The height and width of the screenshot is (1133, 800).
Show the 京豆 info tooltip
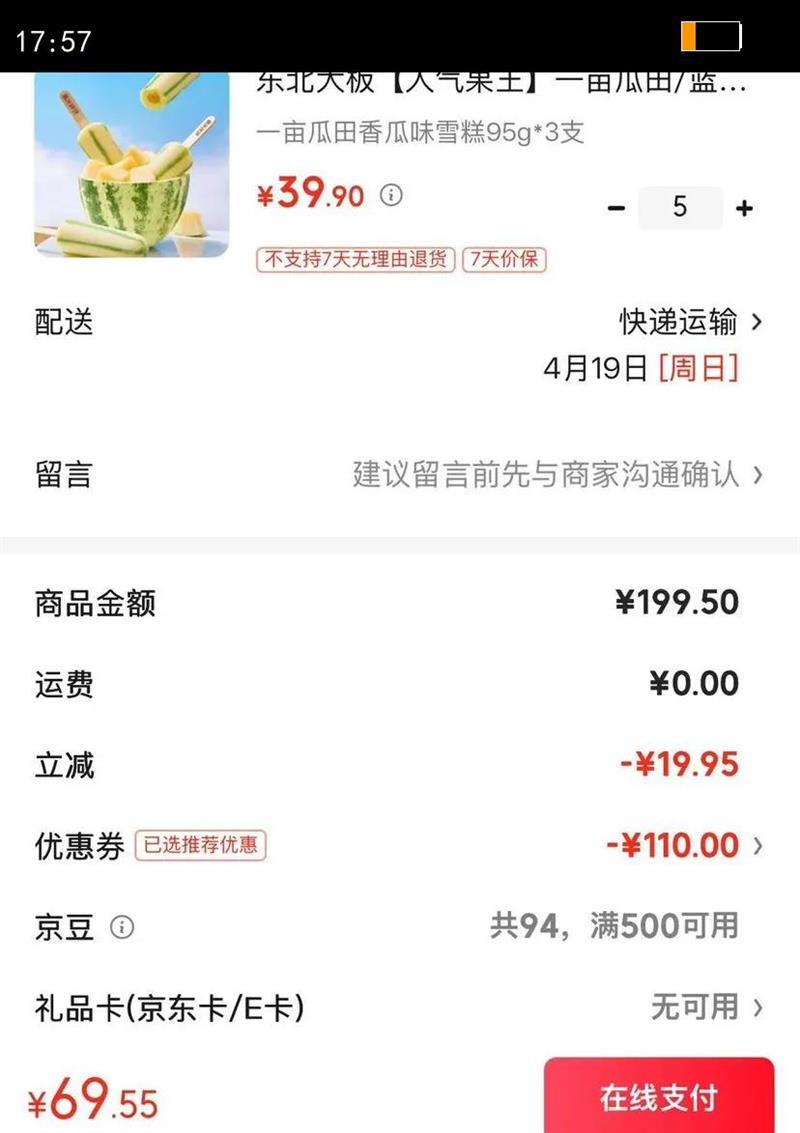[122, 928]
